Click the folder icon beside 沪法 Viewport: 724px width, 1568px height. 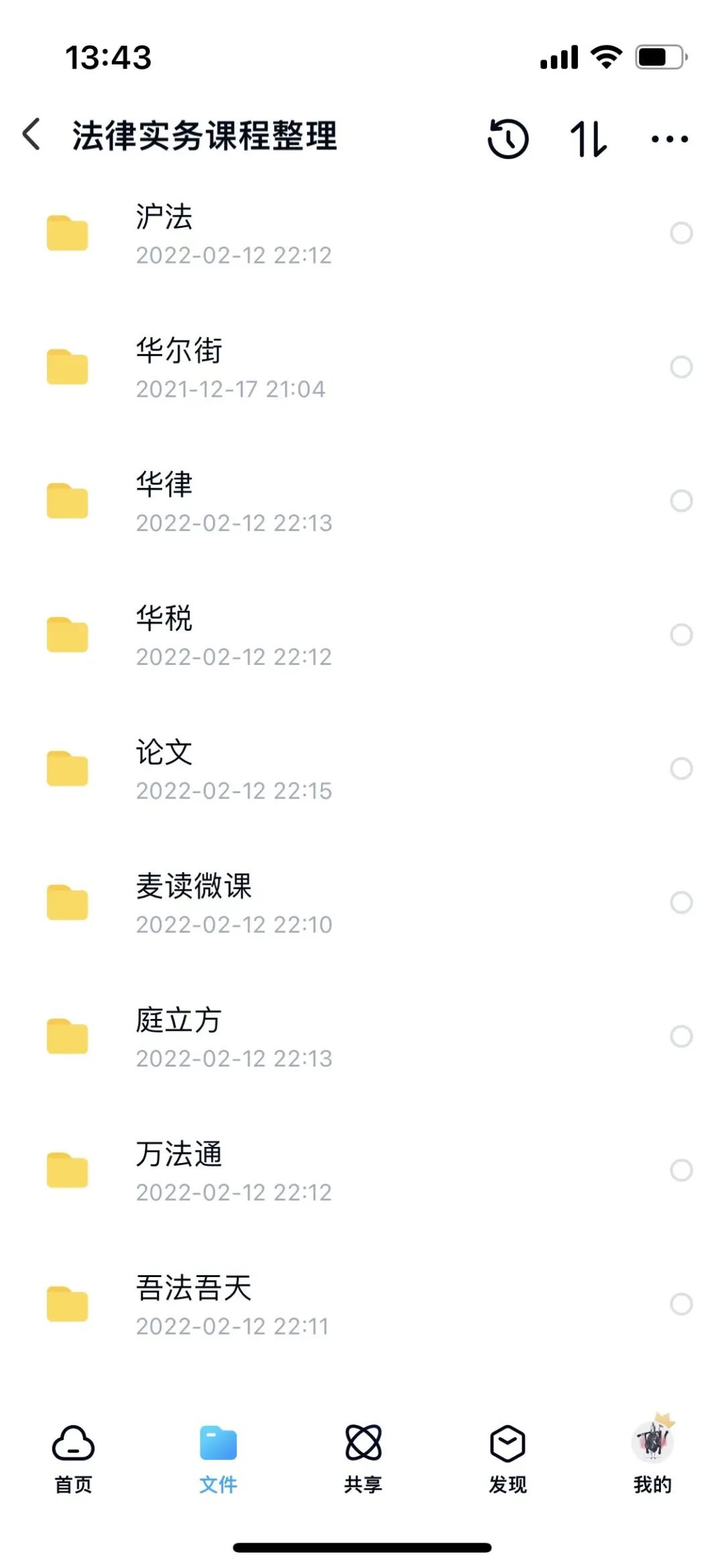coord(68,232)
